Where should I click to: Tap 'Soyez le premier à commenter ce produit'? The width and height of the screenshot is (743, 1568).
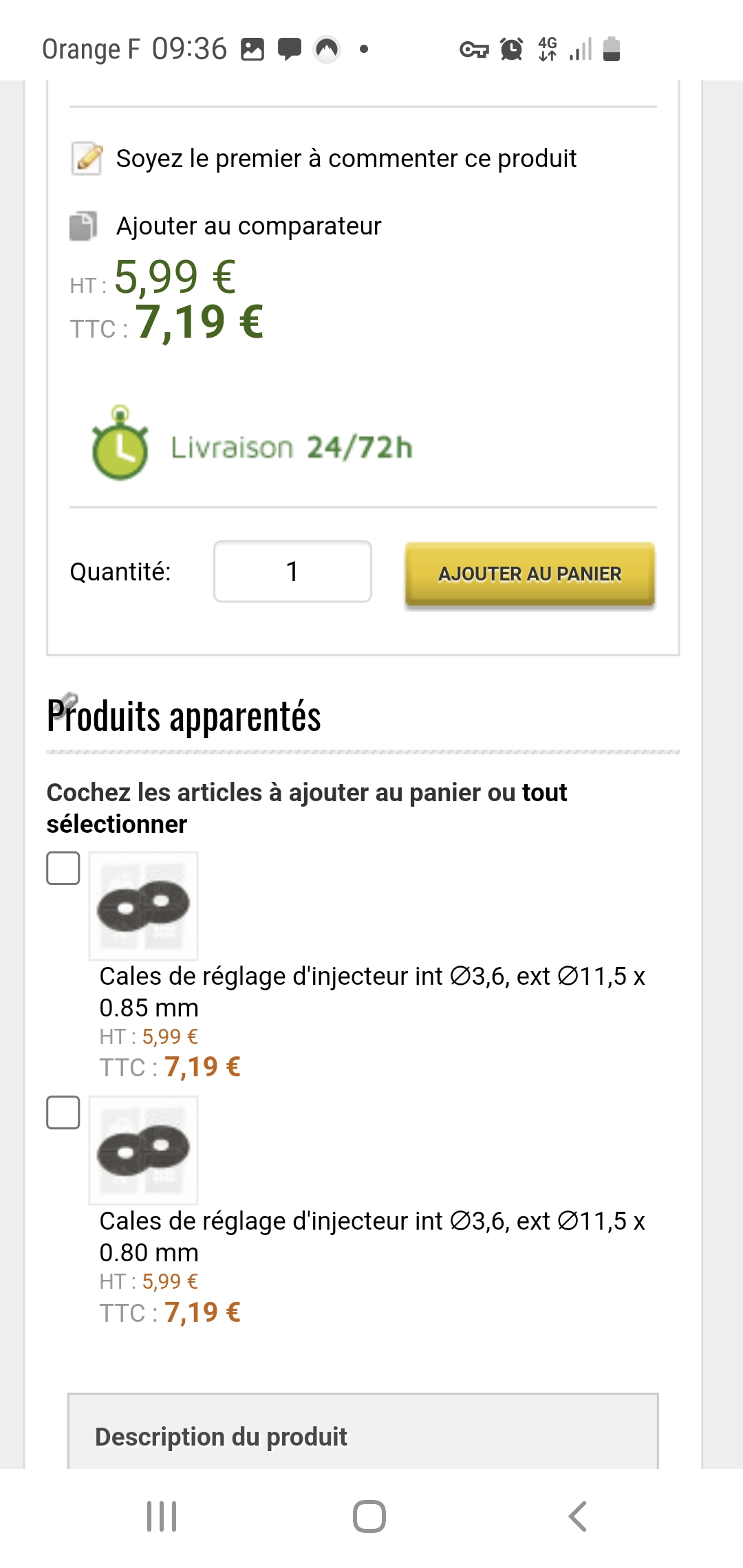click(345, 159)
